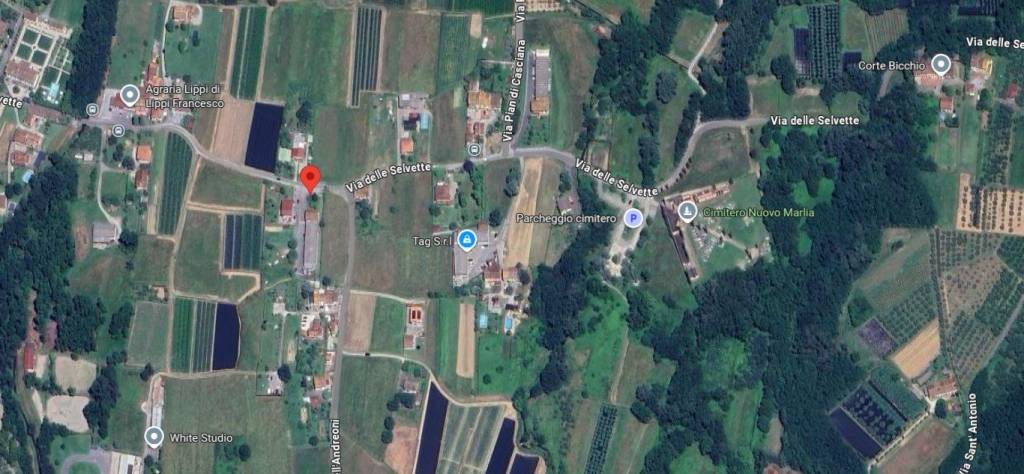Tap the Tag S.r.l. map marker
This screenshot has height=474, width=1024.
[x=467, y=239]
